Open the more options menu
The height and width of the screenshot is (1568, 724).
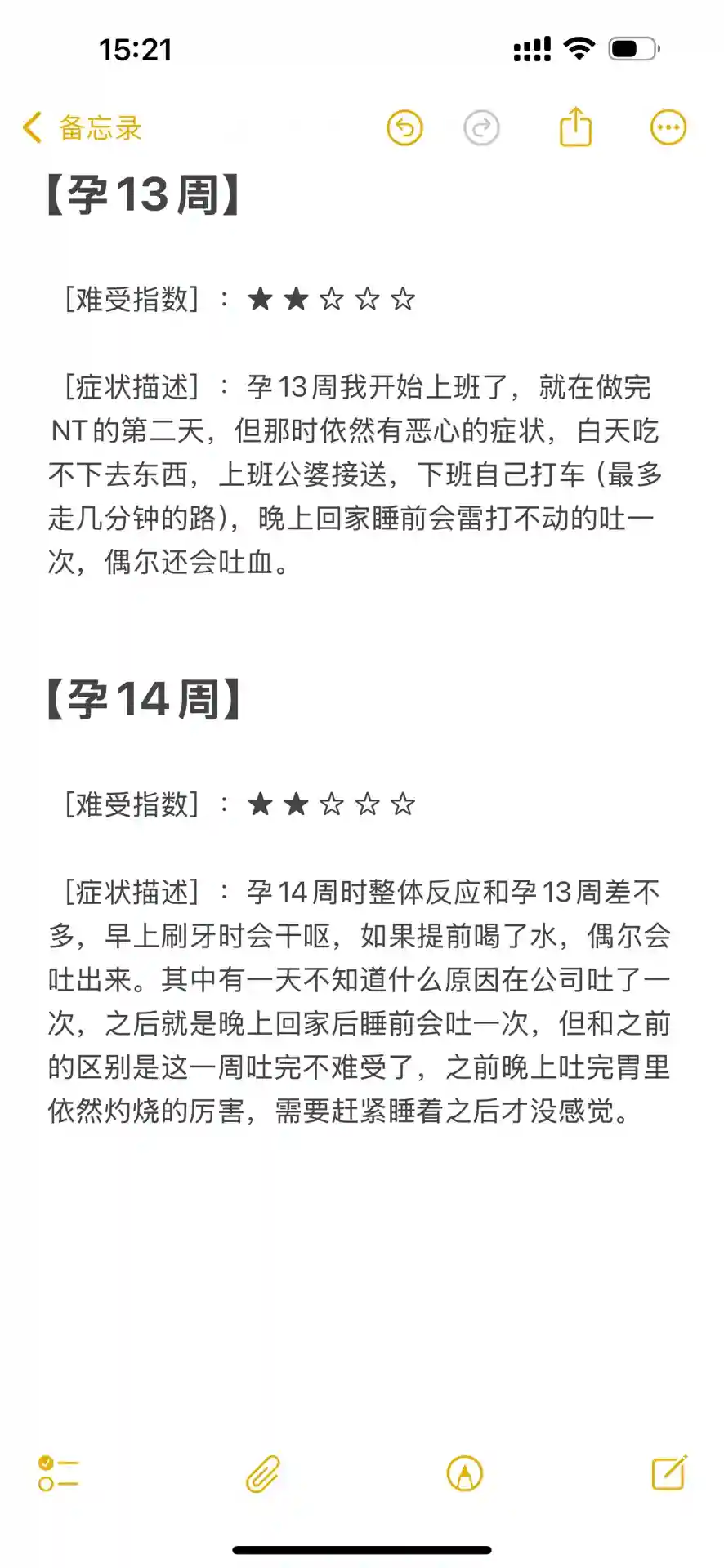pos(668,127)
